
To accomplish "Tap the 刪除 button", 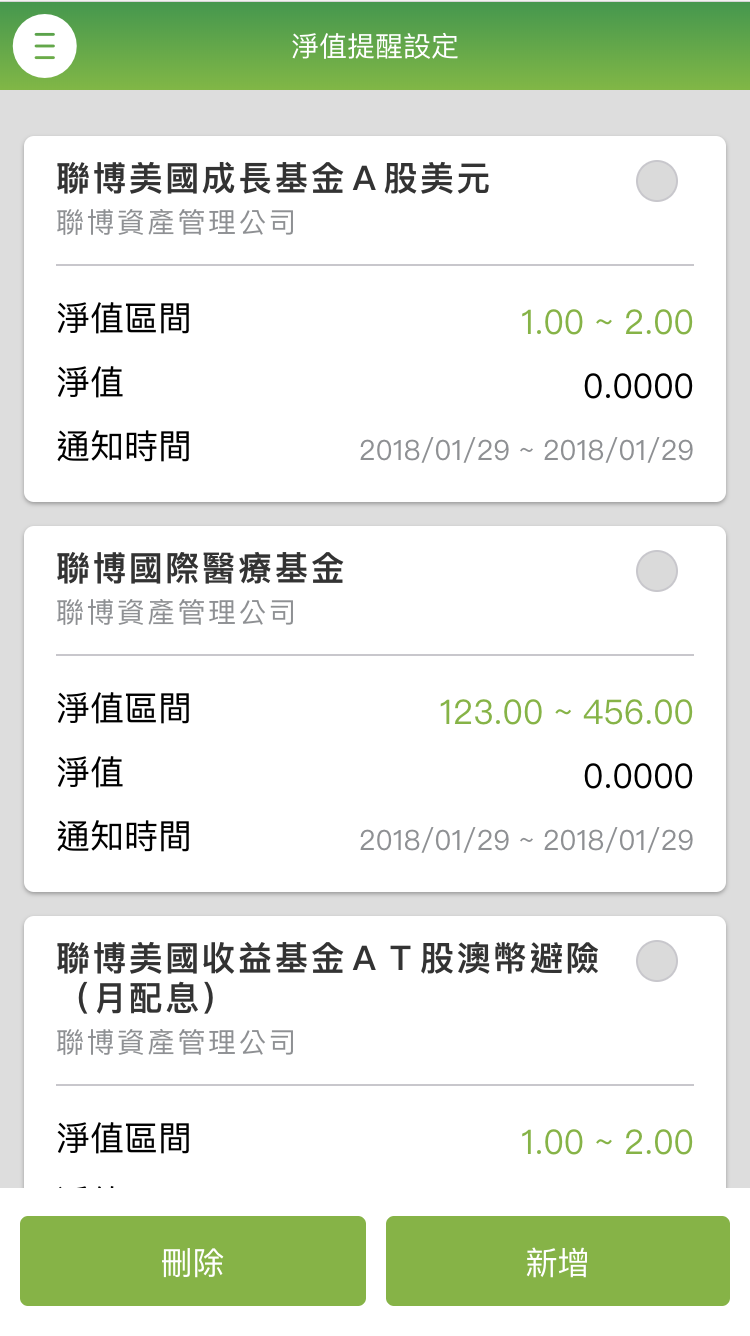I will [x=193, y=1261].
